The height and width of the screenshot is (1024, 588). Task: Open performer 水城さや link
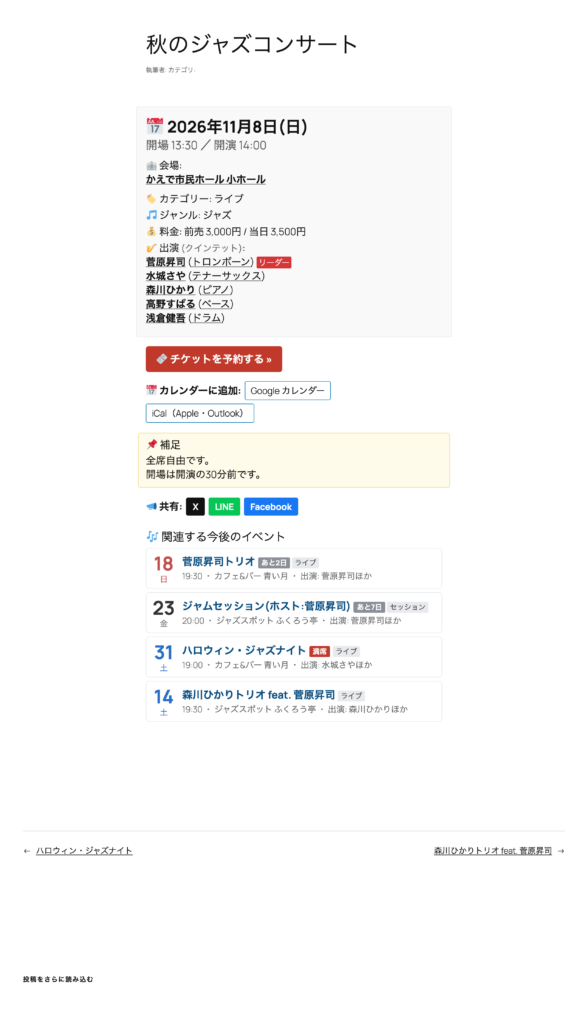tap(166, 276)
